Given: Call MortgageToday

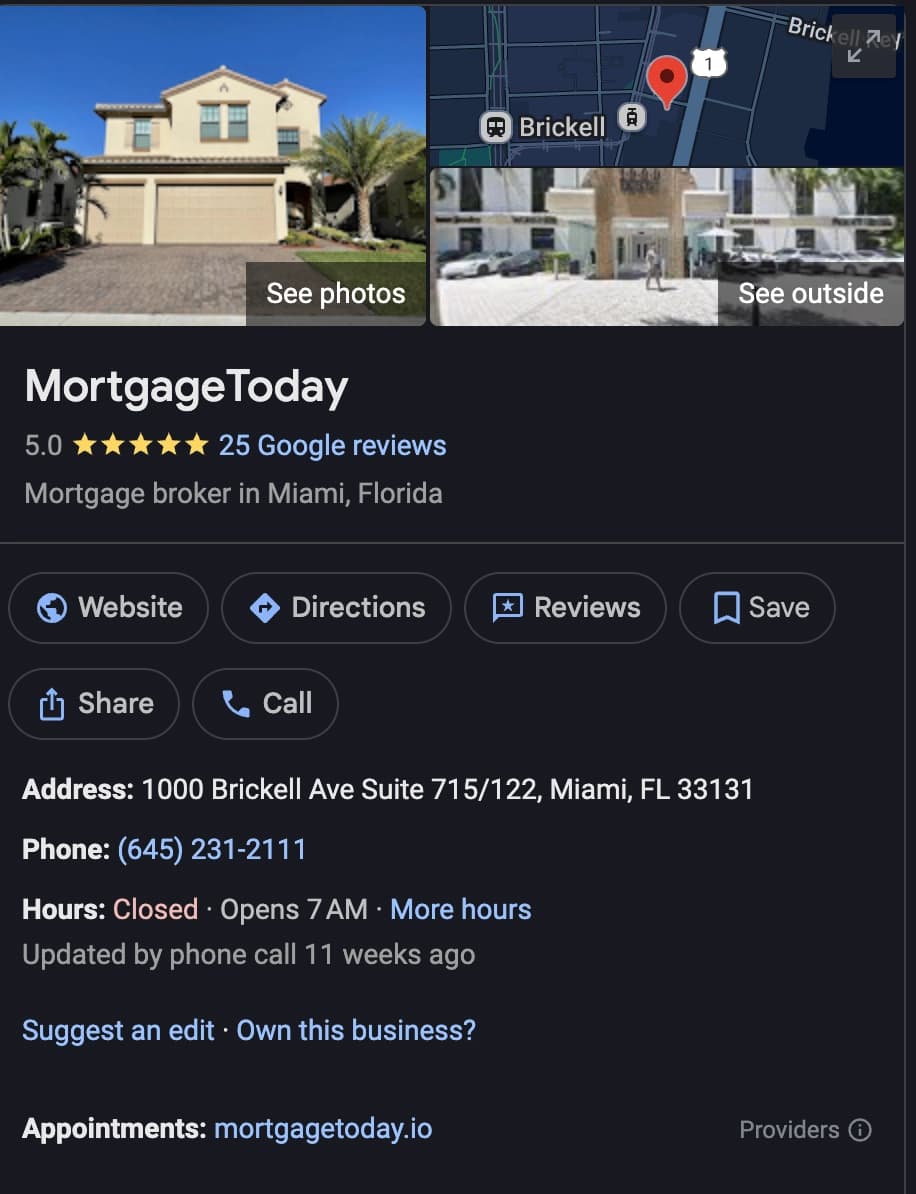Looking at the screenshot, I should pyautogui.click(x=266, y=703).
